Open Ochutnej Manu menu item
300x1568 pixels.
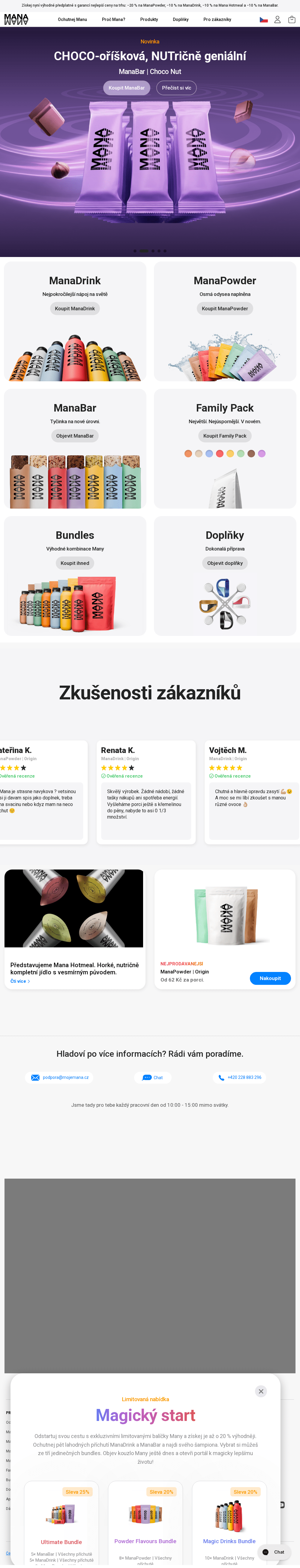pyautogui.click(x=73, y=19)
